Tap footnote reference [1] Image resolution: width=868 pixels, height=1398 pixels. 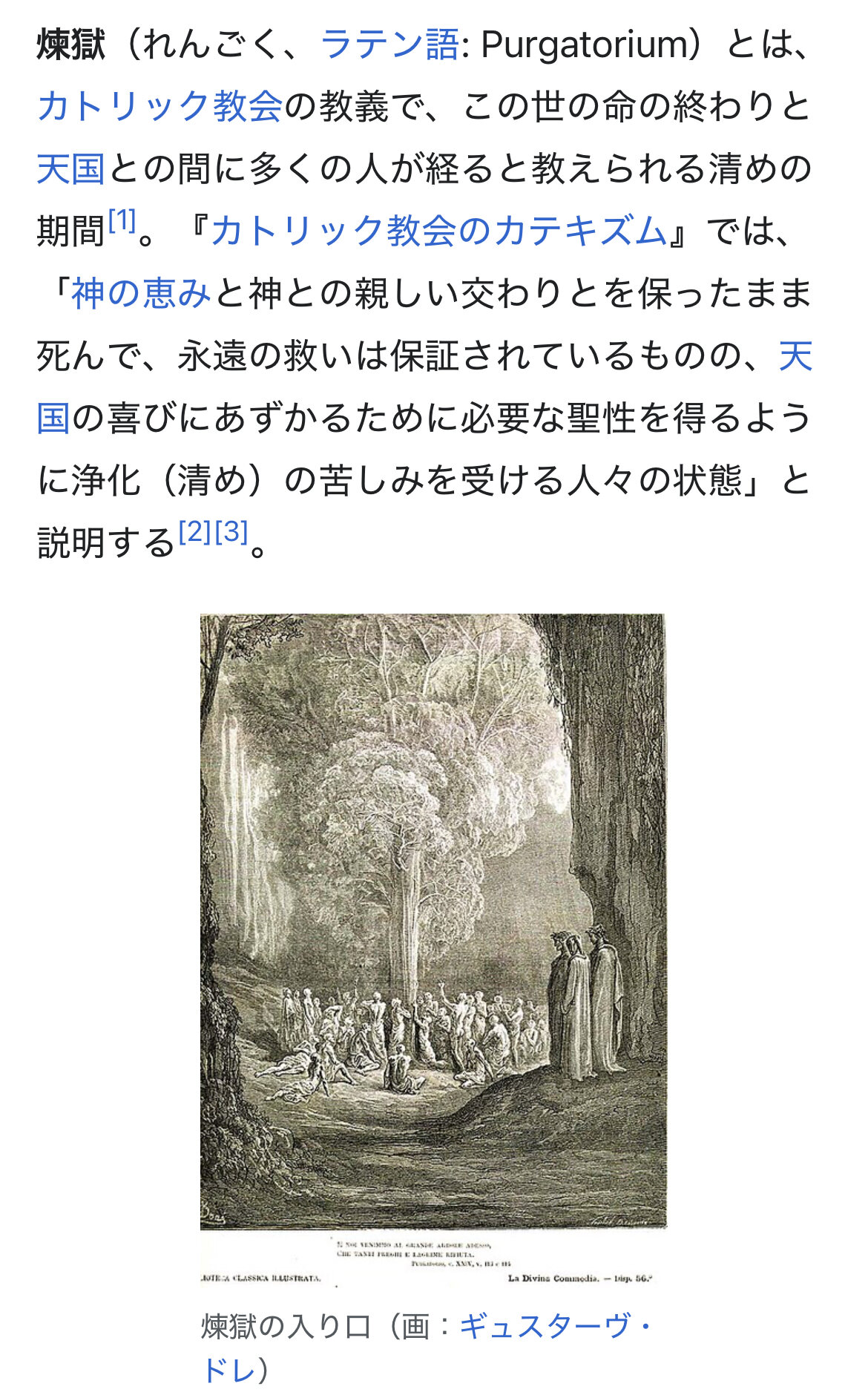(x=122, y=220)
